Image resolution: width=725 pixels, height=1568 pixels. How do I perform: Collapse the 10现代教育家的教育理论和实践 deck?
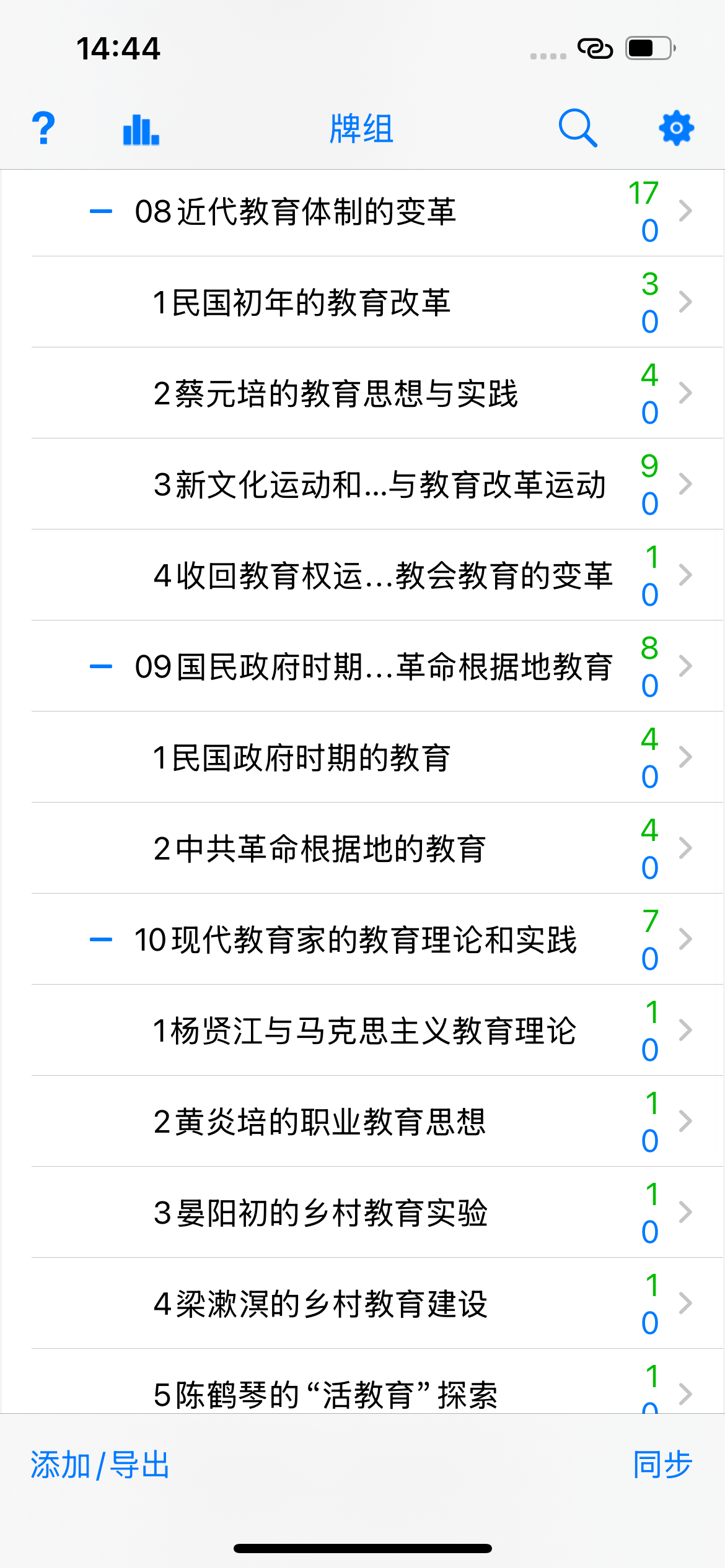point(101,939)
